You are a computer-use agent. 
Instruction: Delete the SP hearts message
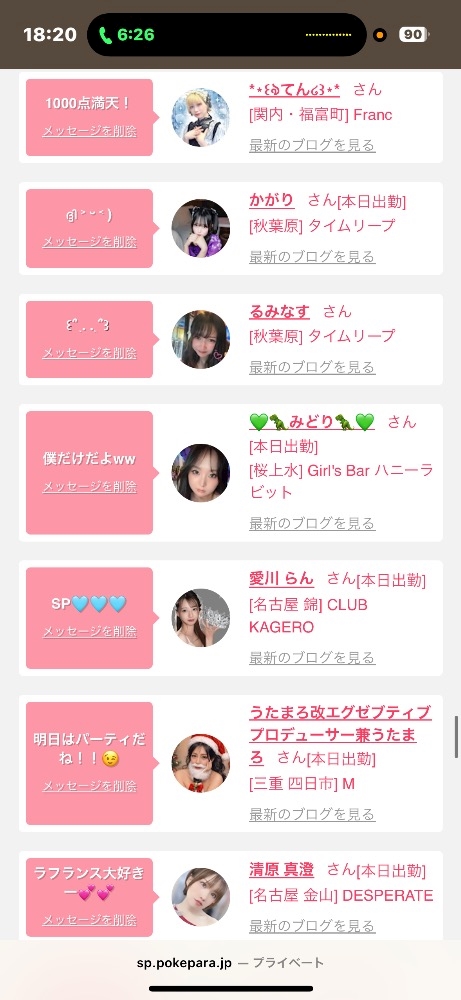[x=89, y=631]
